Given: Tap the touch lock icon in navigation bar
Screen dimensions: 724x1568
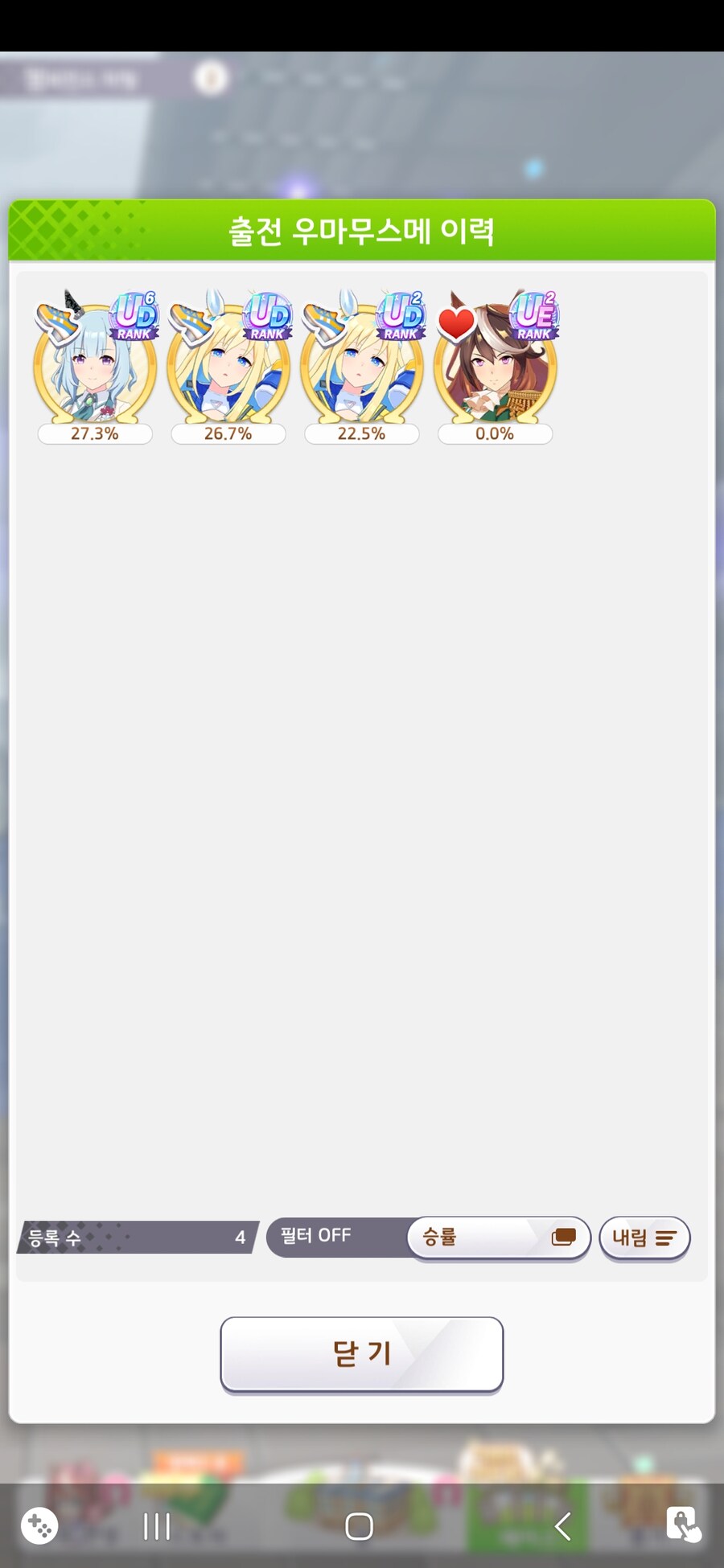Looking at the screenshot, I should coord(683,1524).
